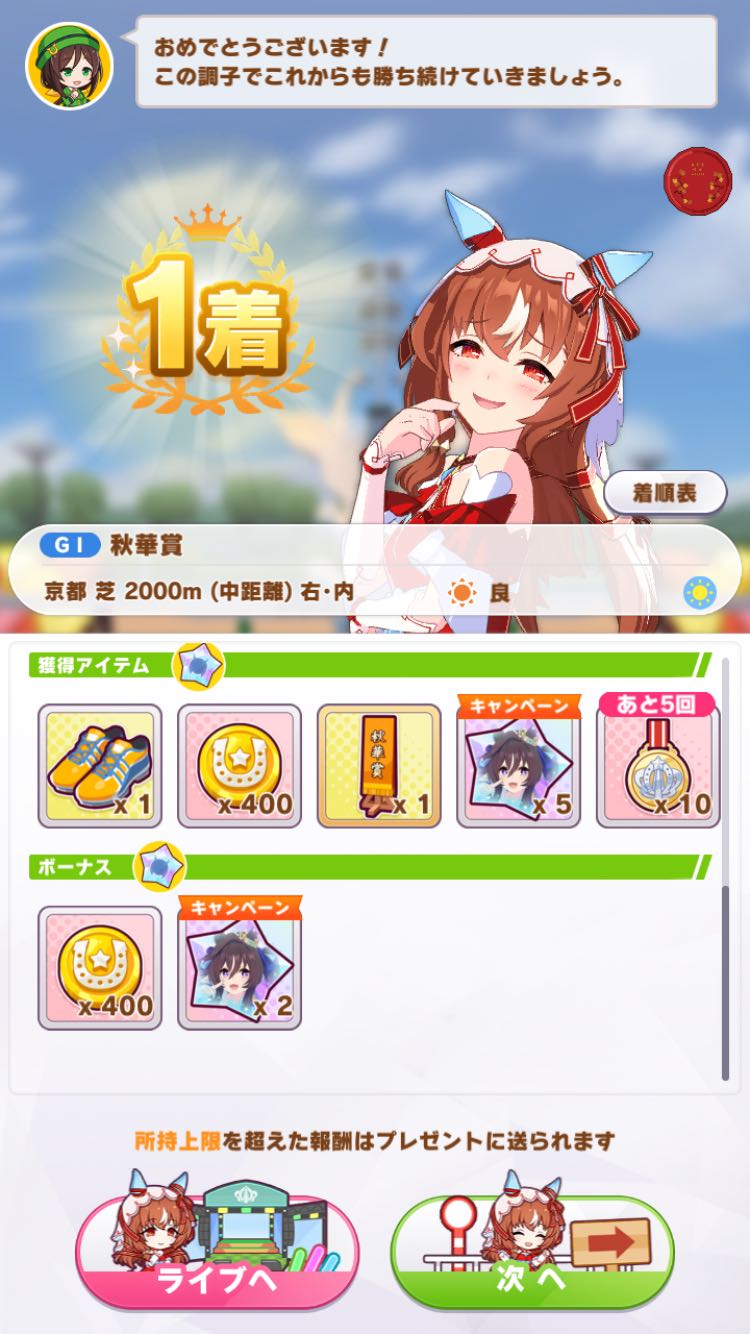The image size is (750, 1334).
Task: View the medal reward marked あと5回
Action: tap(658, 766)
